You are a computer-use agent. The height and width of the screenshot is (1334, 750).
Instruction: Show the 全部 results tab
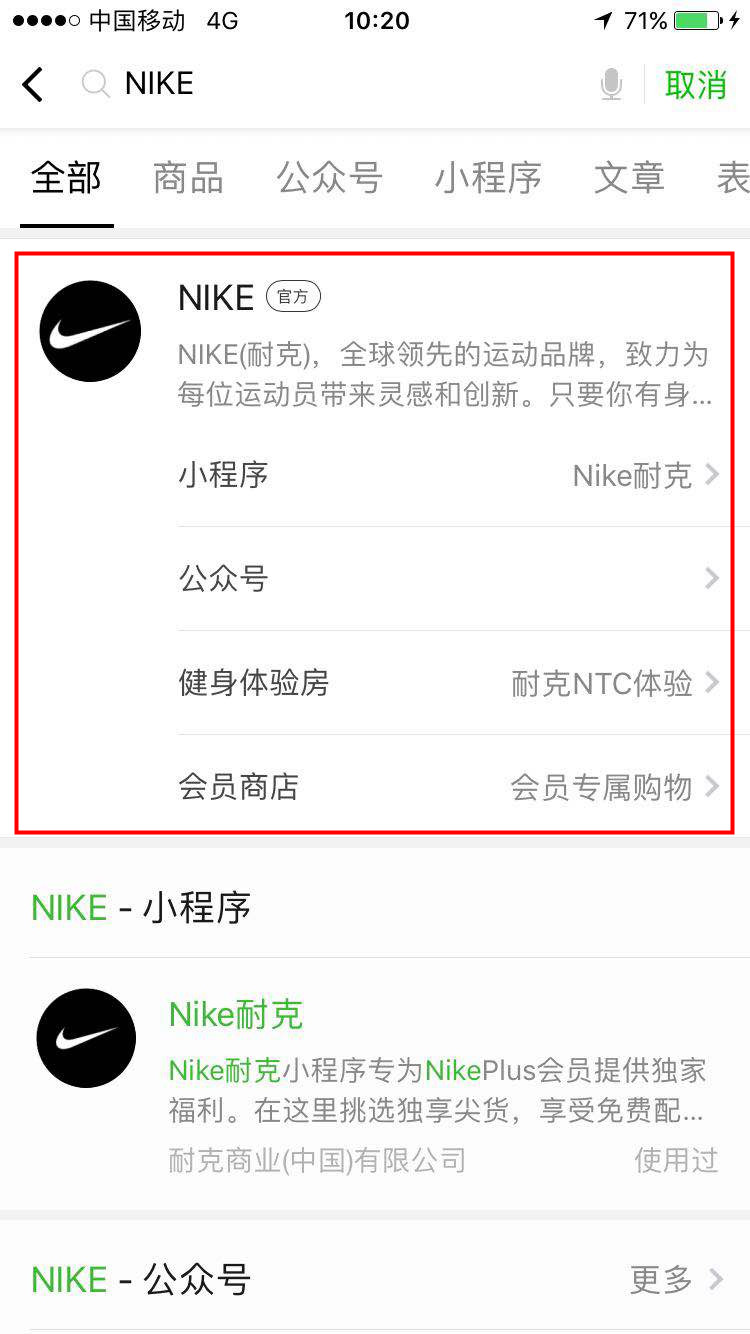66,179
